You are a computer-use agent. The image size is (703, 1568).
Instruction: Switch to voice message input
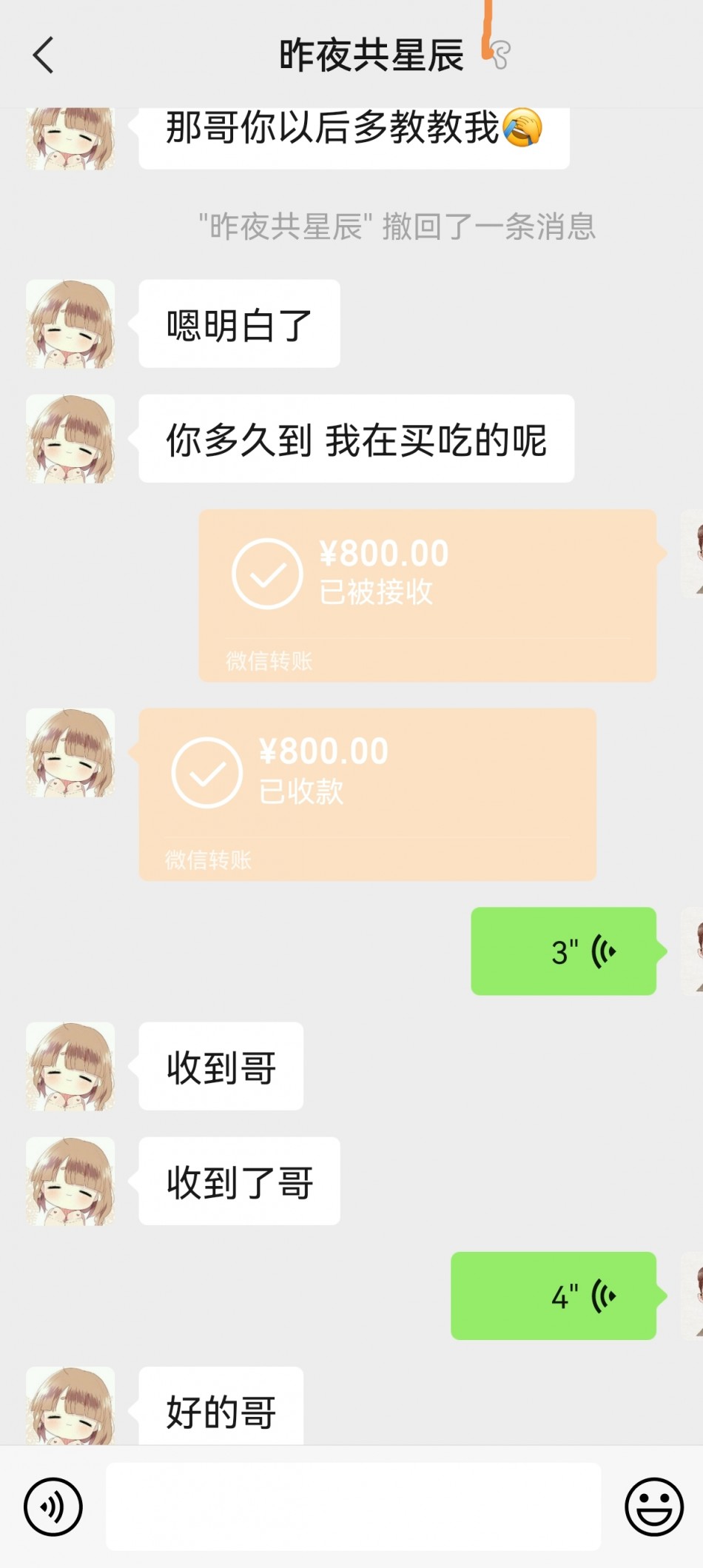53,1506
